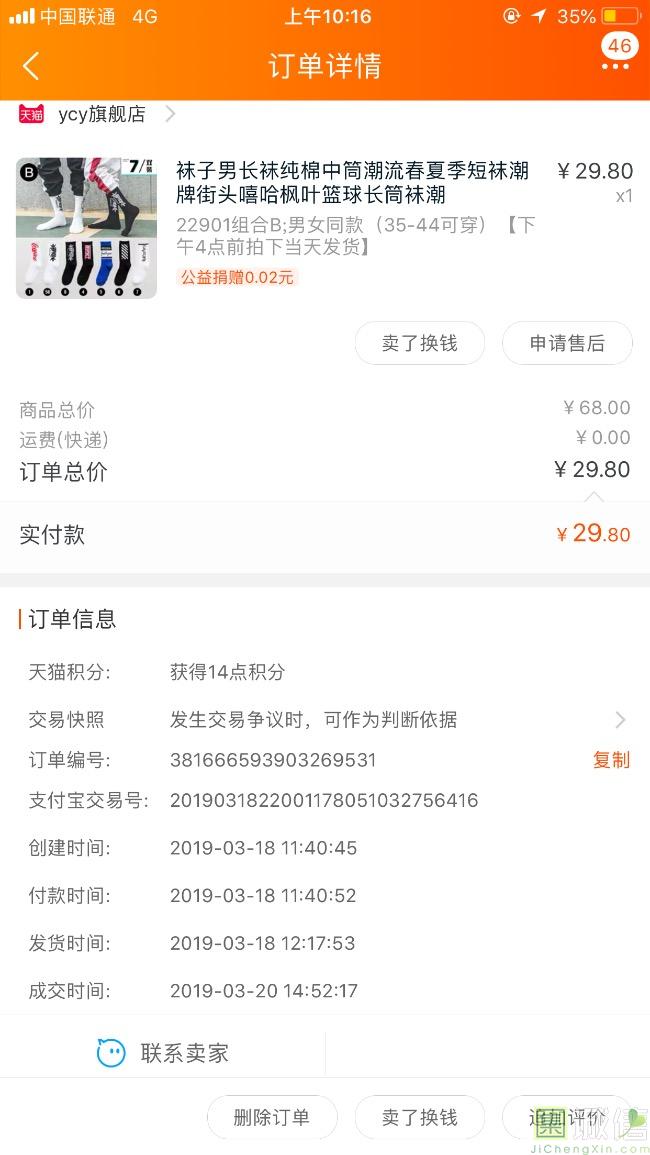Tap 删除订单 to delete this order

pos(272,1117)
